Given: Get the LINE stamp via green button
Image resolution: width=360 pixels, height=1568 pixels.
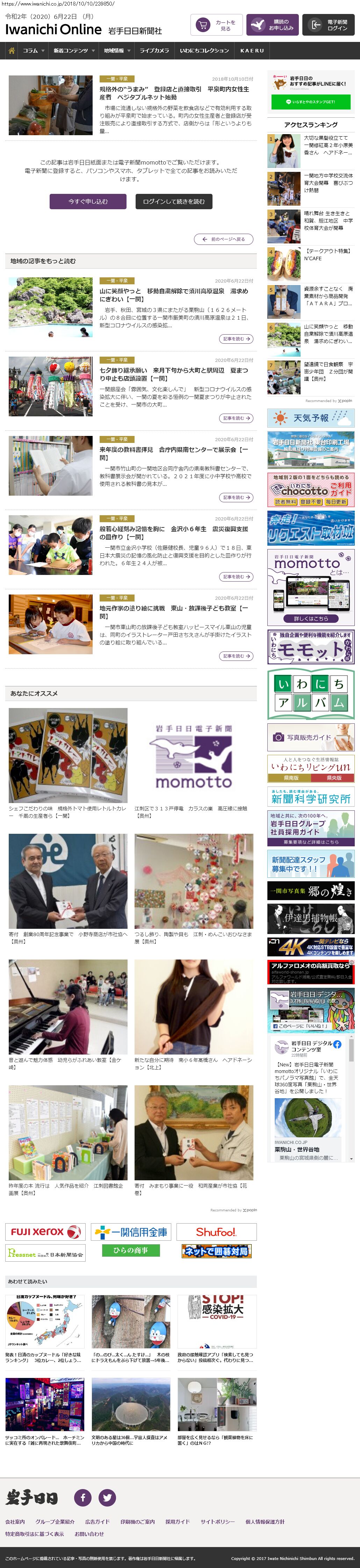Looking at the screenshot, I should pos(311,102).
